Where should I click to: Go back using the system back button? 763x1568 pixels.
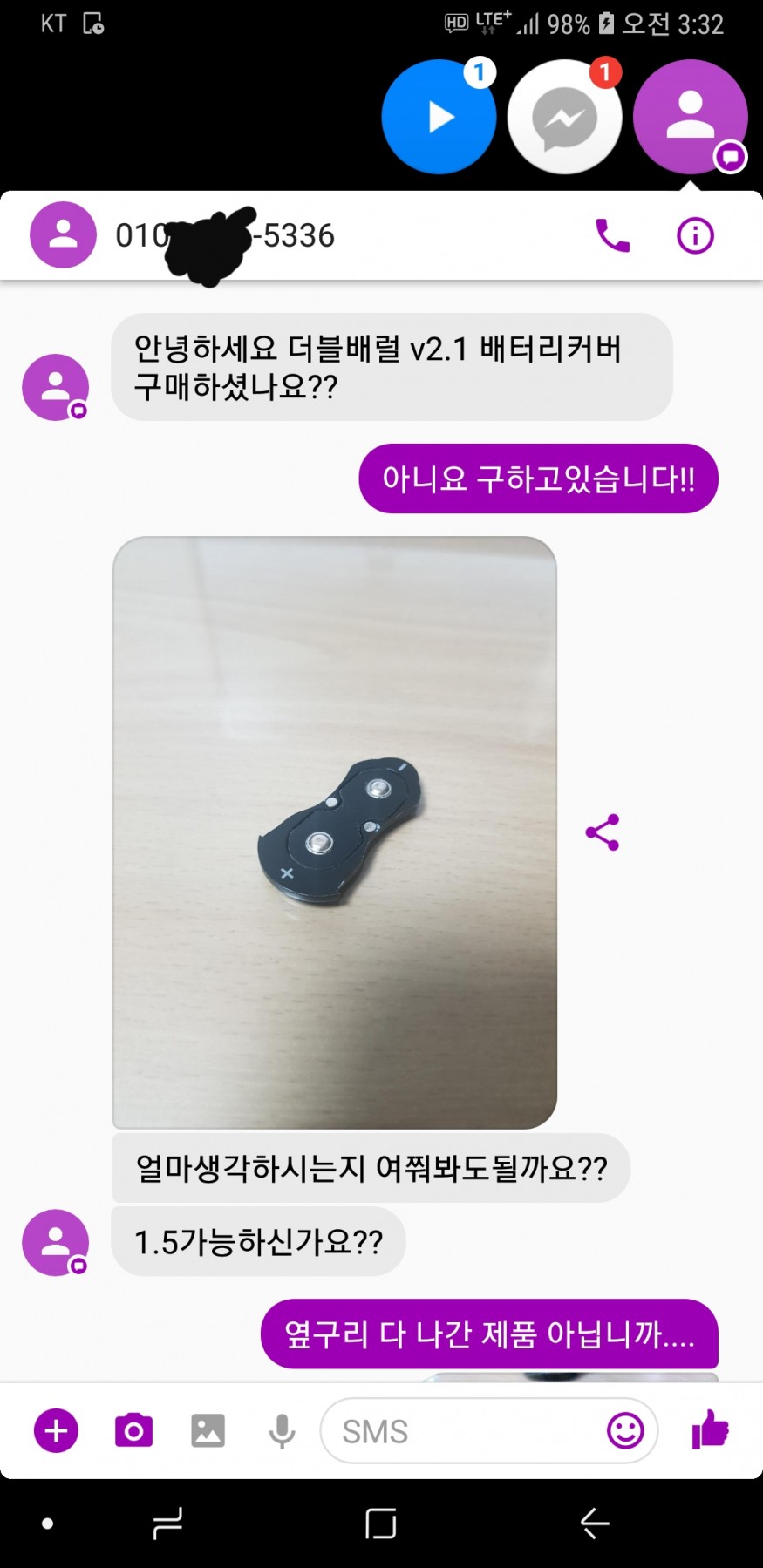(x=595, y=1524)
